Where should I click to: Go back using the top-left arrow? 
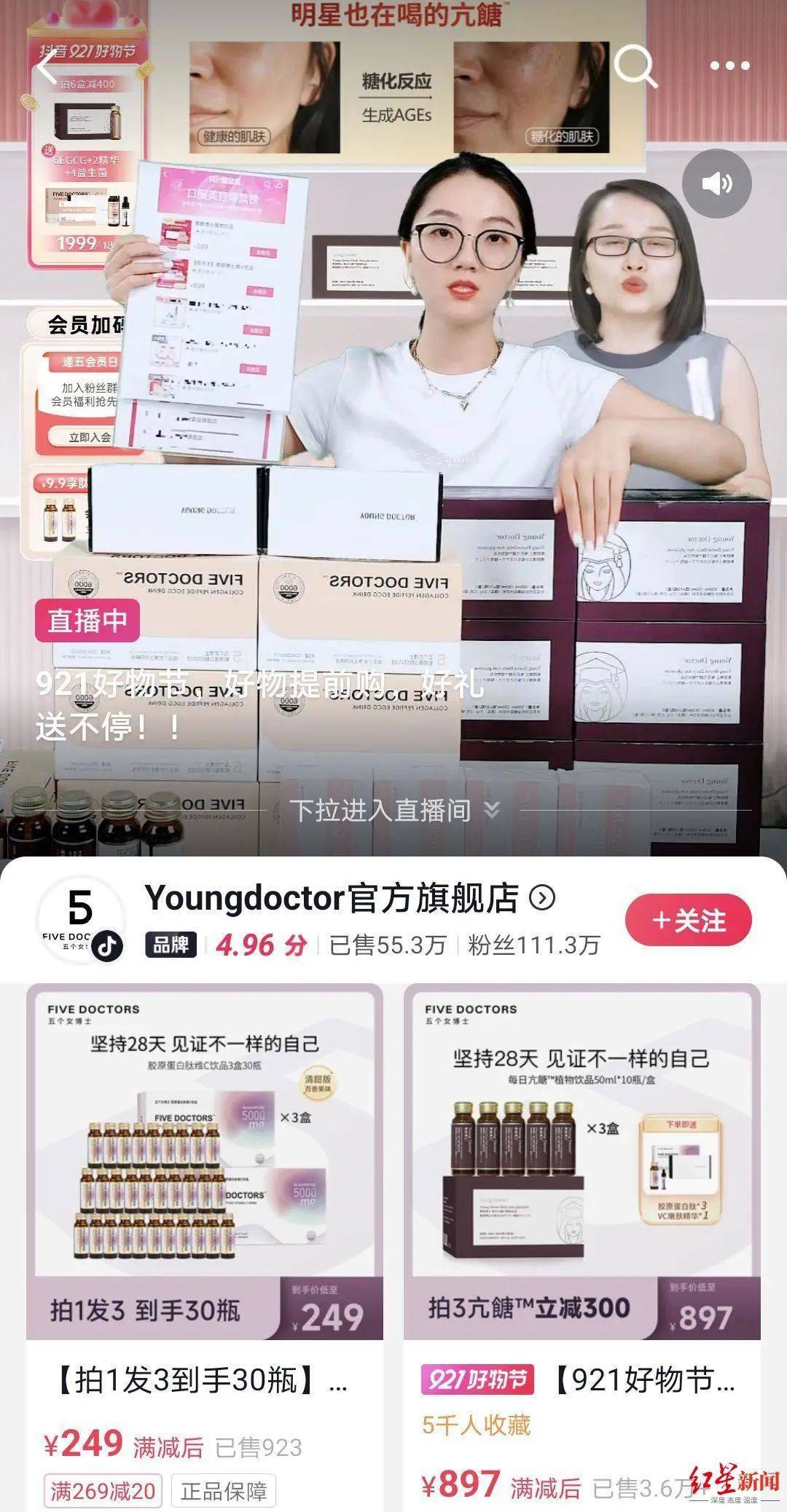(48, 68)
